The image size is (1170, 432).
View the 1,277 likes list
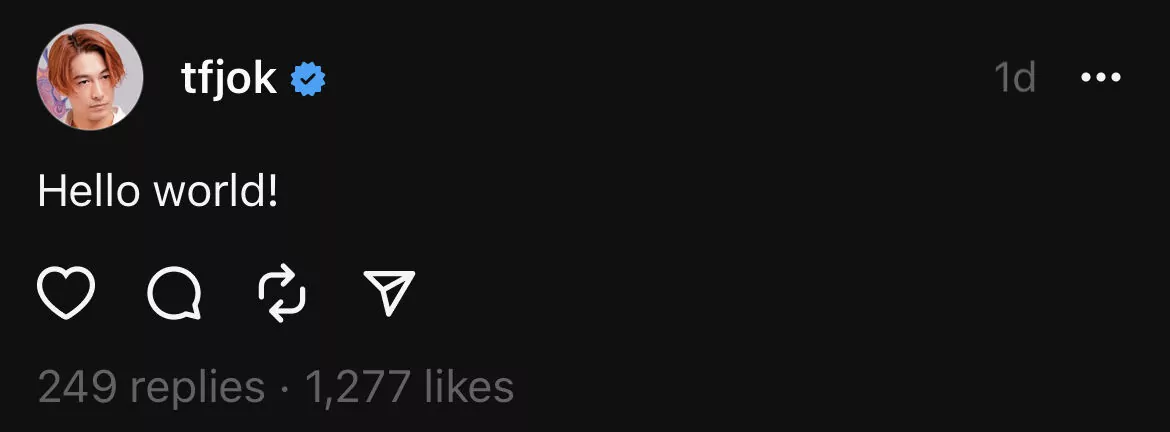(409, 387)
